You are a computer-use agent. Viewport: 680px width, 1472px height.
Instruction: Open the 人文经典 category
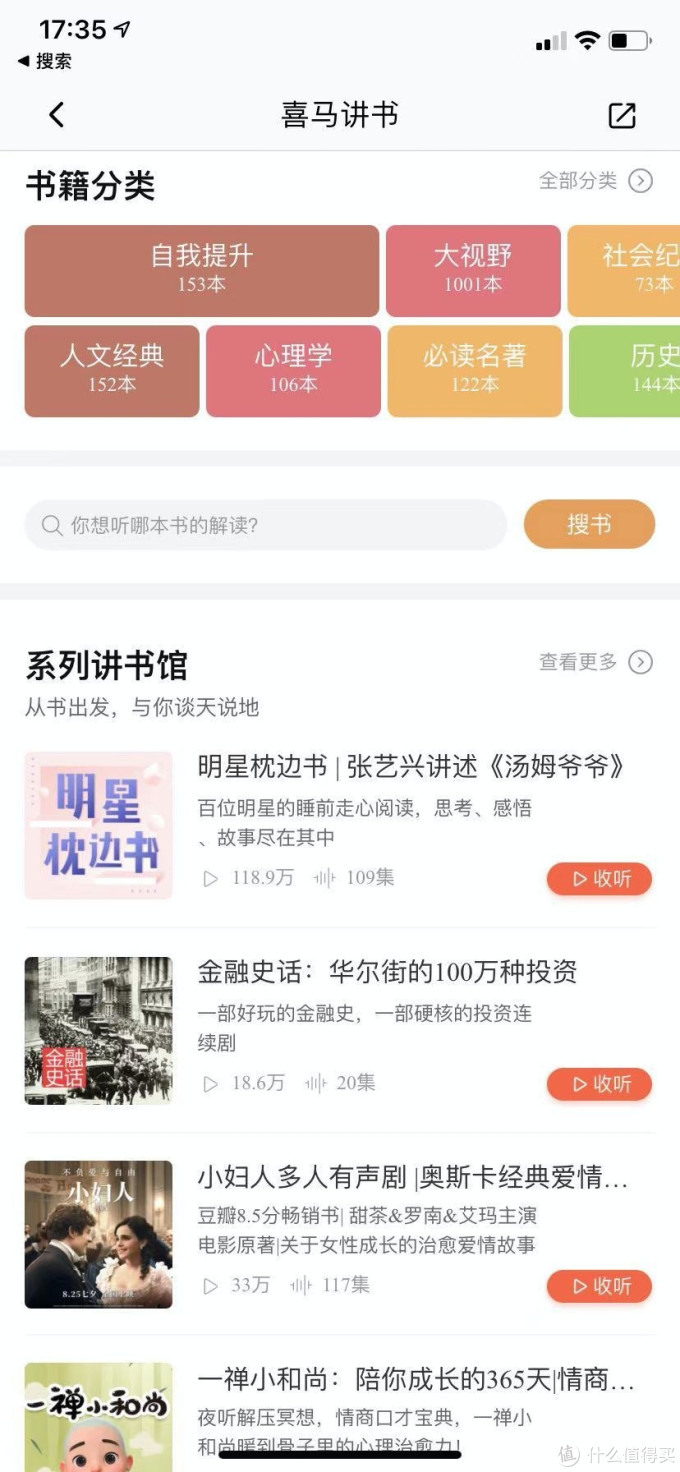click(x=112, y=370)
